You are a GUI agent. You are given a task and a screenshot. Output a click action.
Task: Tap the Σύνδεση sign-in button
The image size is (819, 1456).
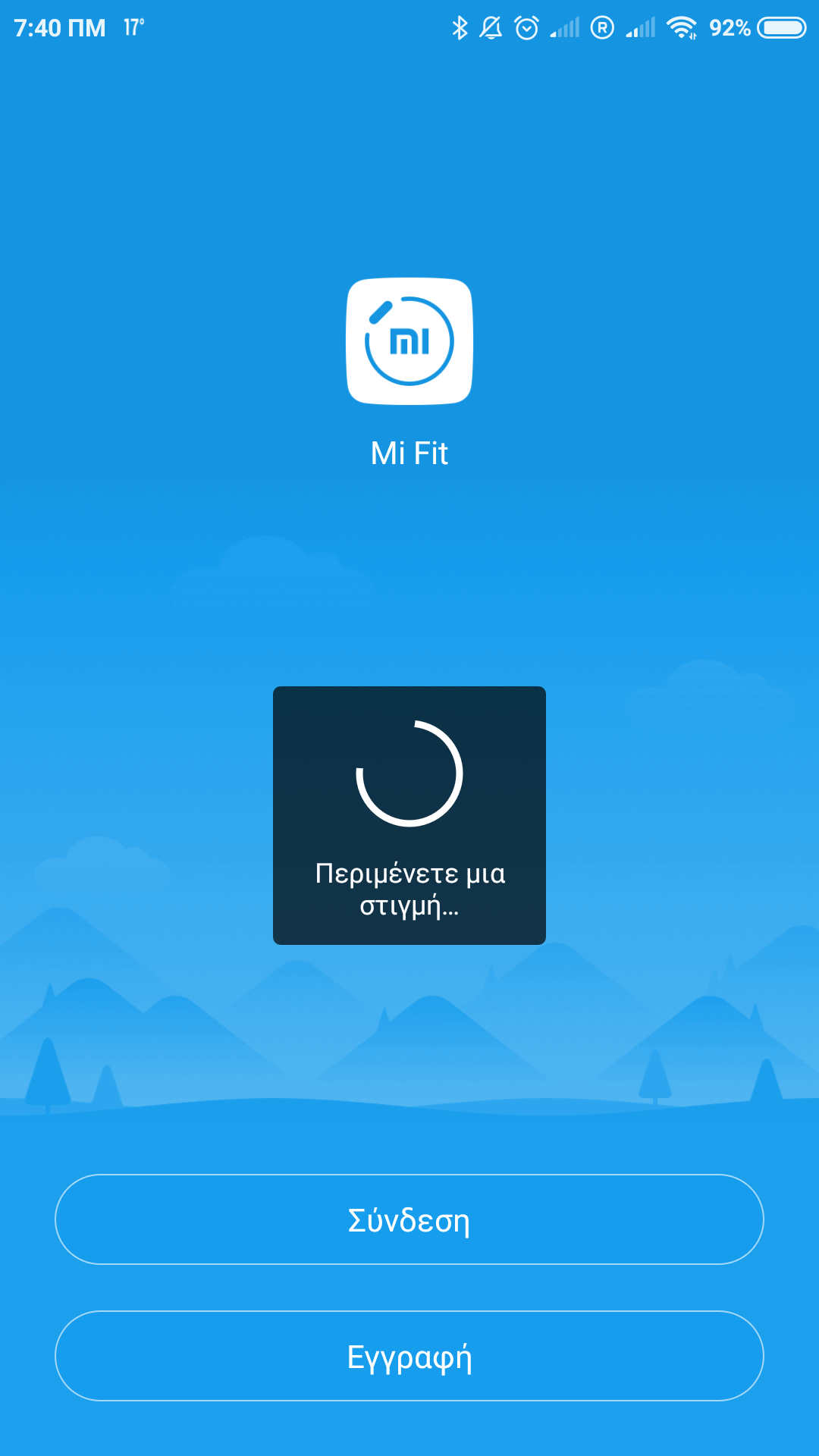click(409, 1219)
